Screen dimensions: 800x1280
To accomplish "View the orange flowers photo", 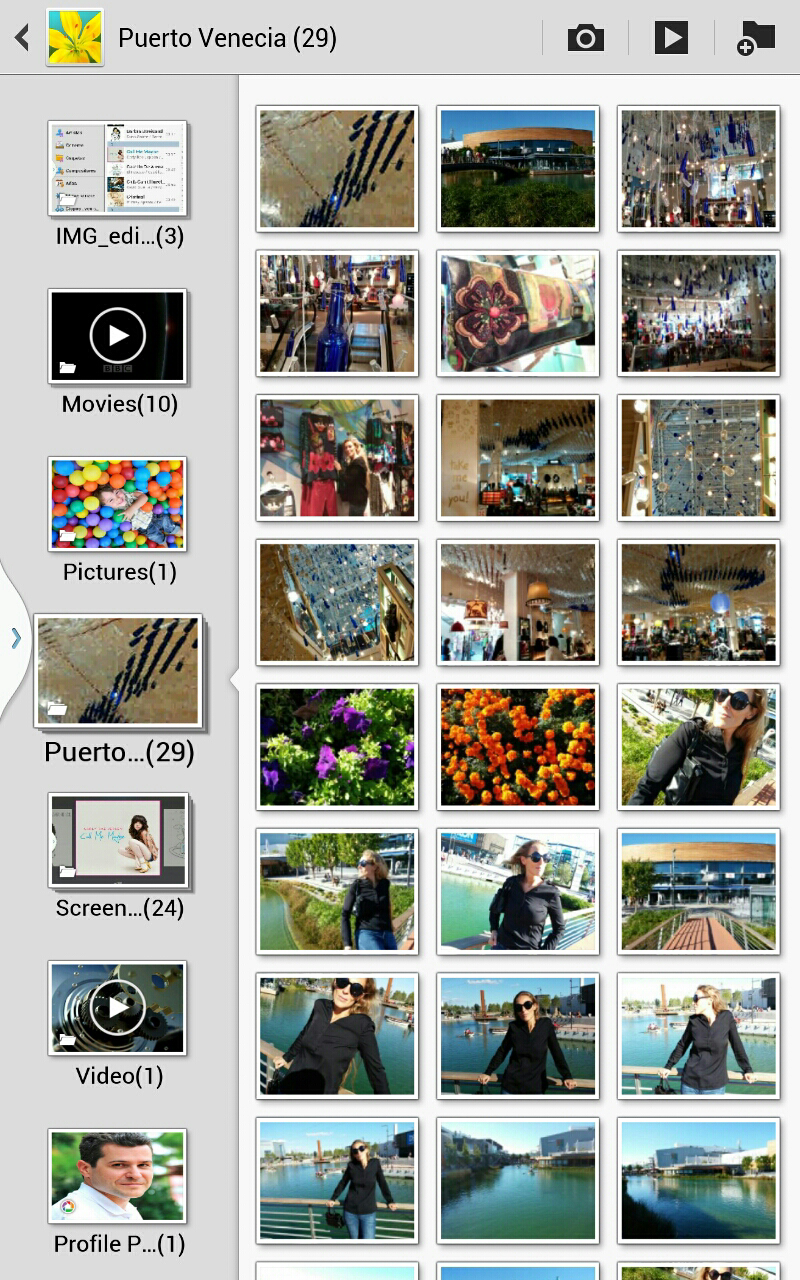I will [518, 747].
